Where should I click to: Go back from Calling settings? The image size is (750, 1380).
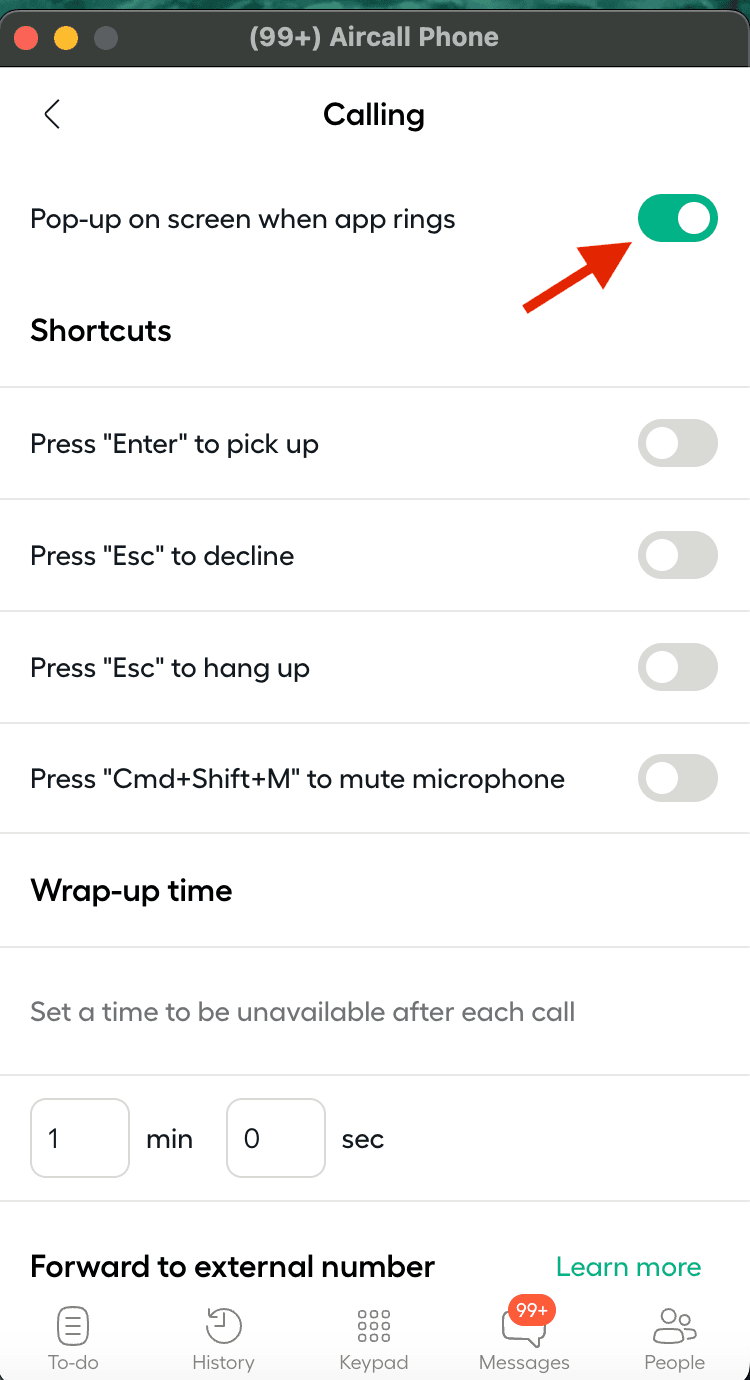coord(52,115)
